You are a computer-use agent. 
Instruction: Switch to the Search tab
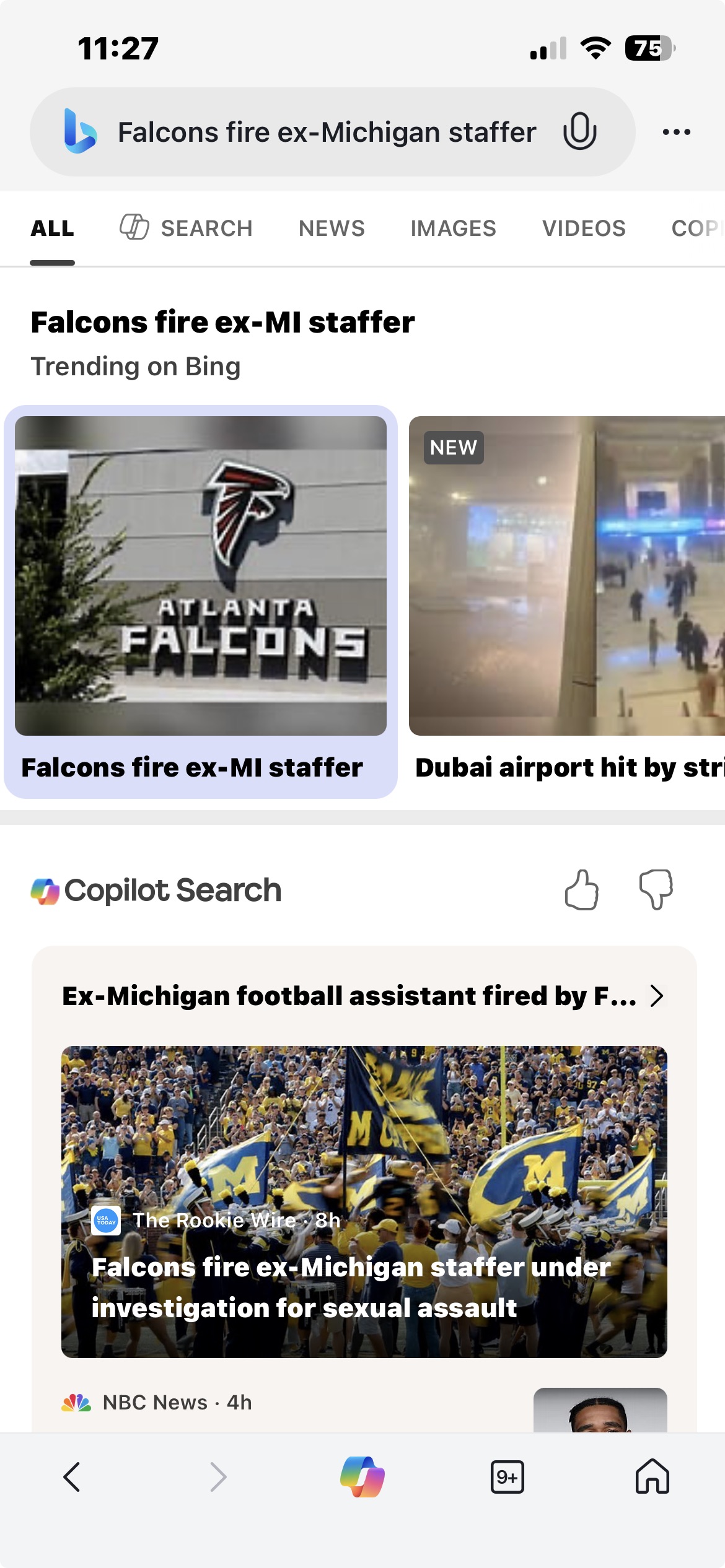tap(187, 229)
